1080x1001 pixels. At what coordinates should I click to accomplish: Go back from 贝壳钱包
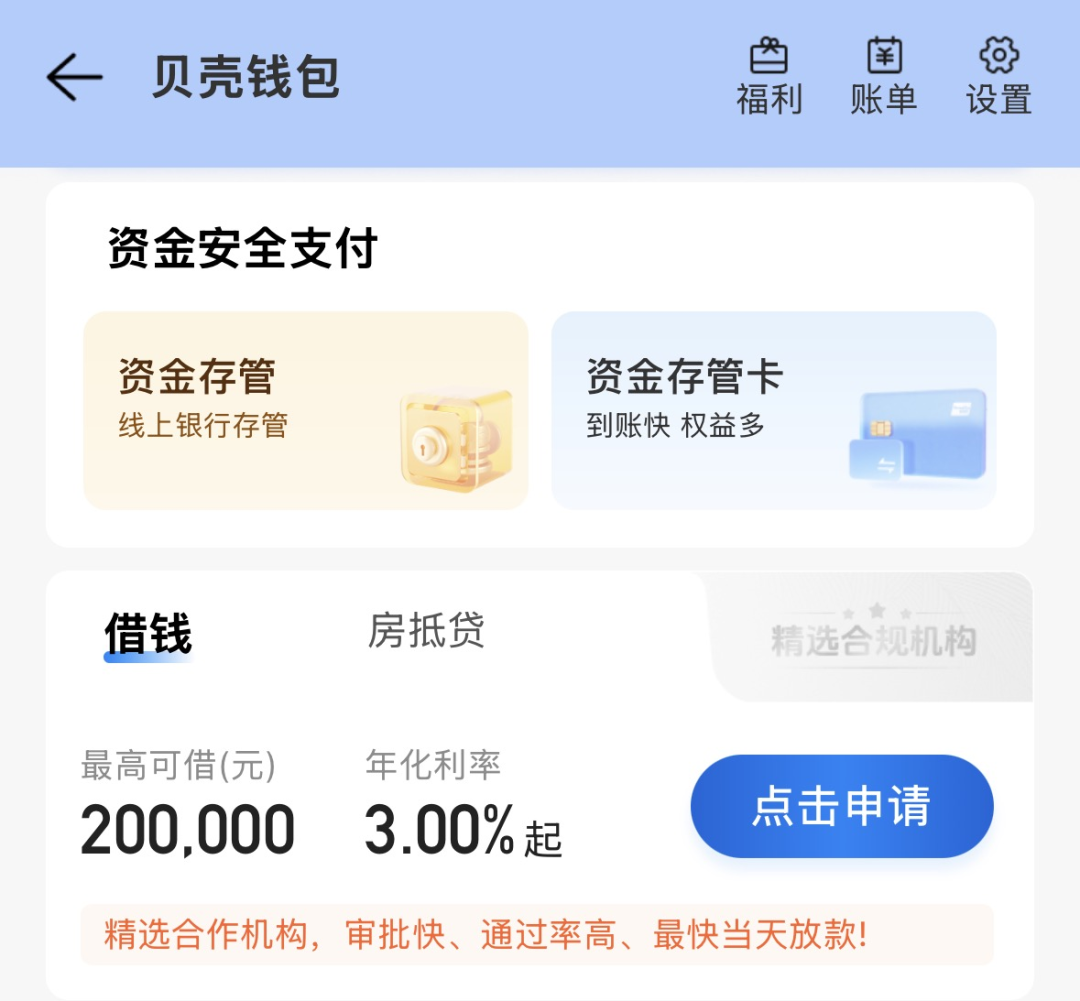(x=75, y=78)
